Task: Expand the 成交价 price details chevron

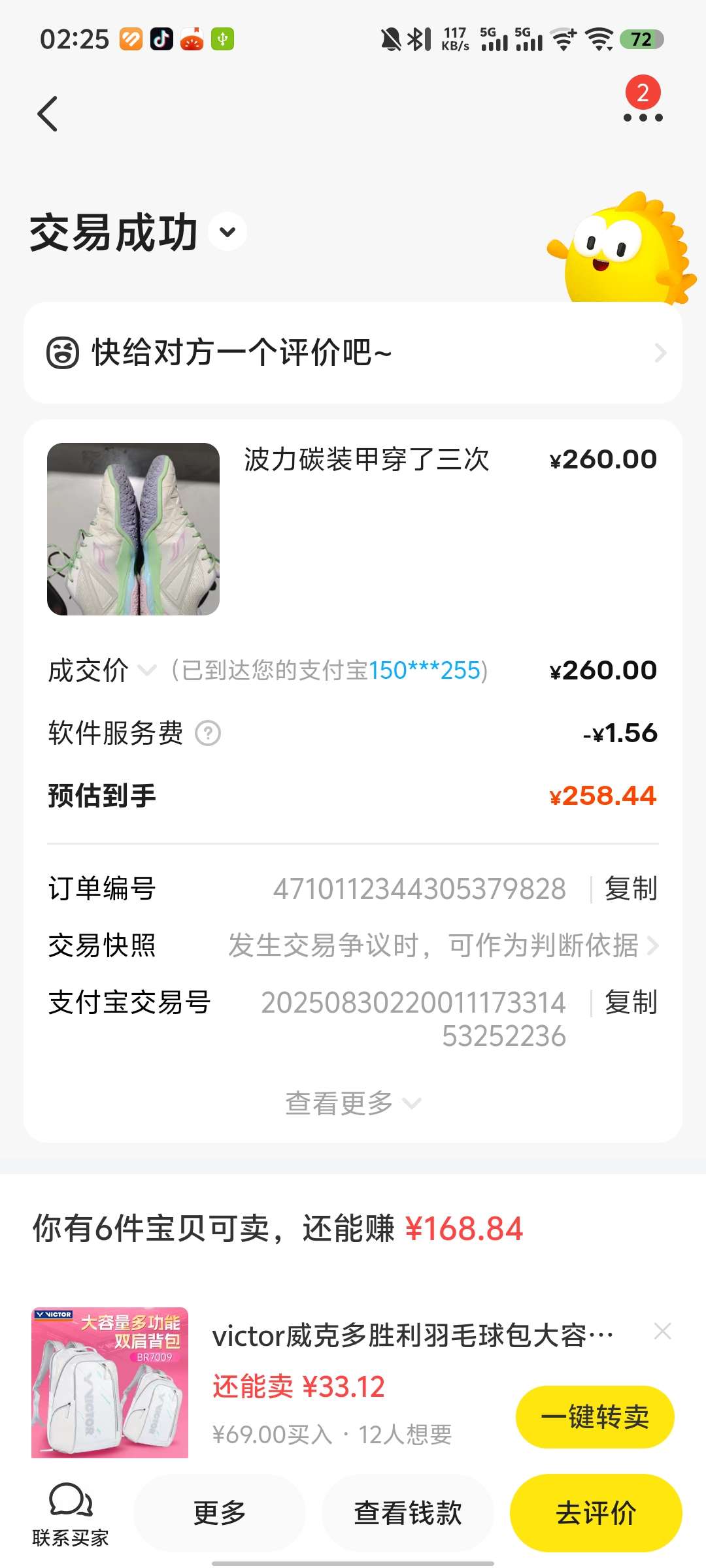Action: pyautogui.click(x=148, y=670)
